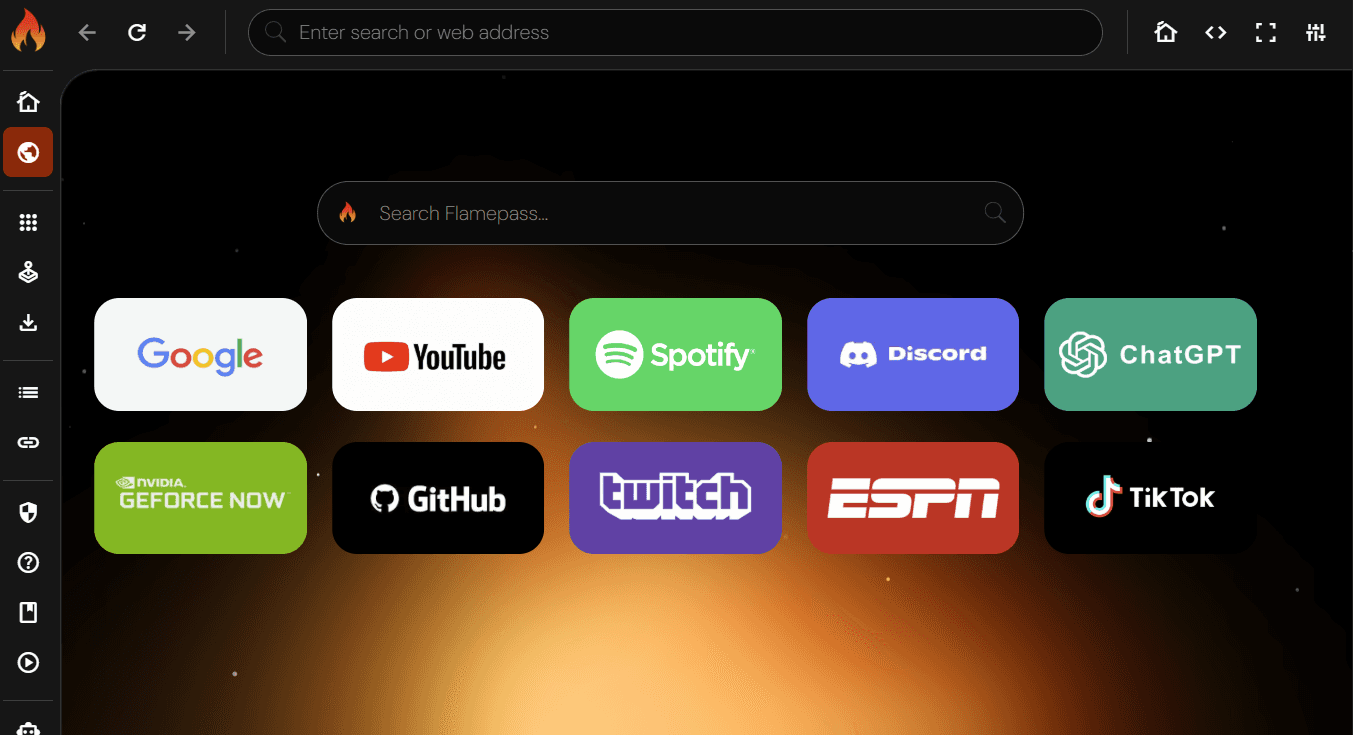Launch the Spotify tile
Image resolution: width=1353 pixels, height=735 pixels.
click(x=675, y=354)
